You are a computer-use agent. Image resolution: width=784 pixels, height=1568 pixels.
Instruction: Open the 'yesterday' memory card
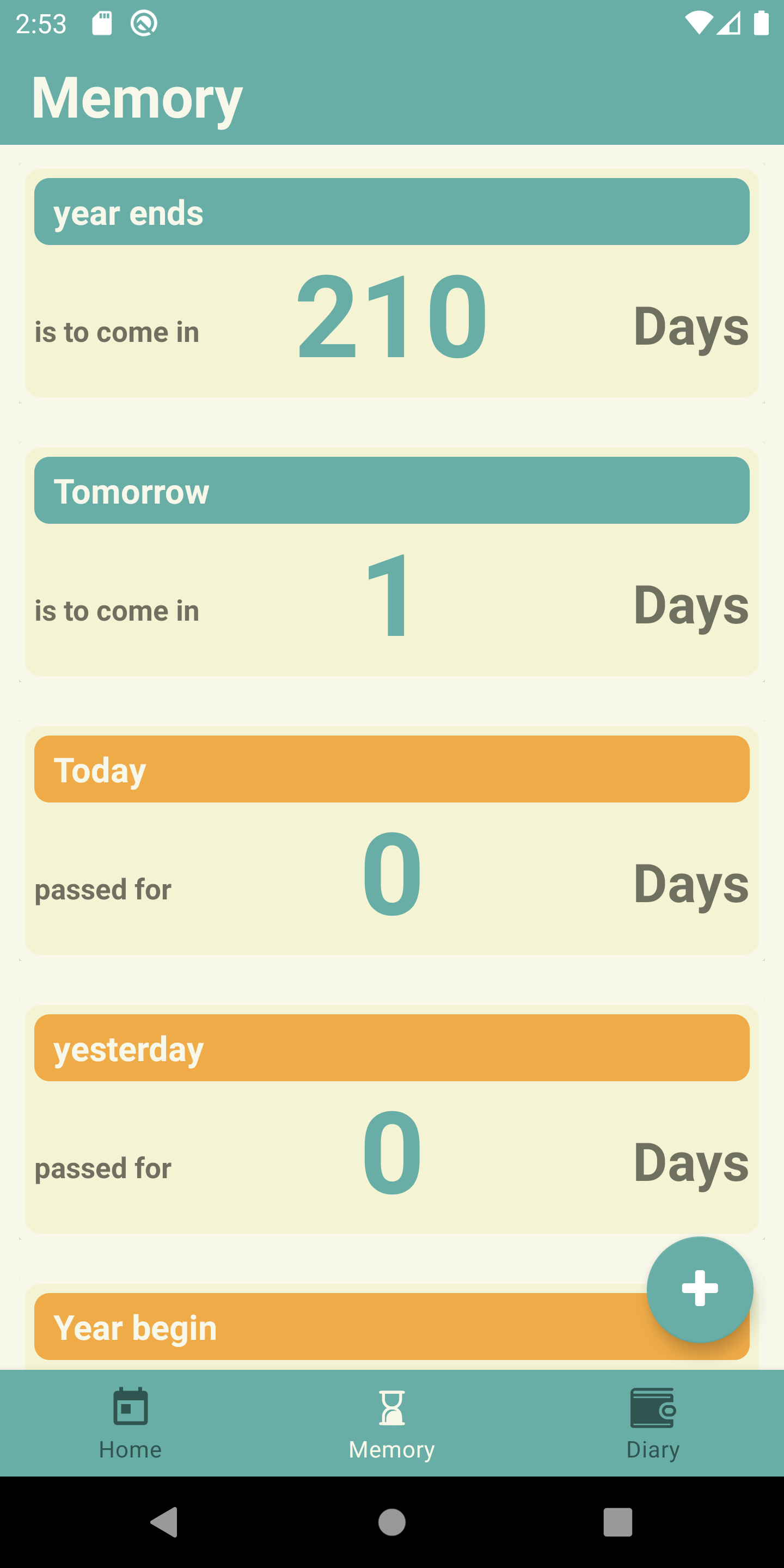392,1119
